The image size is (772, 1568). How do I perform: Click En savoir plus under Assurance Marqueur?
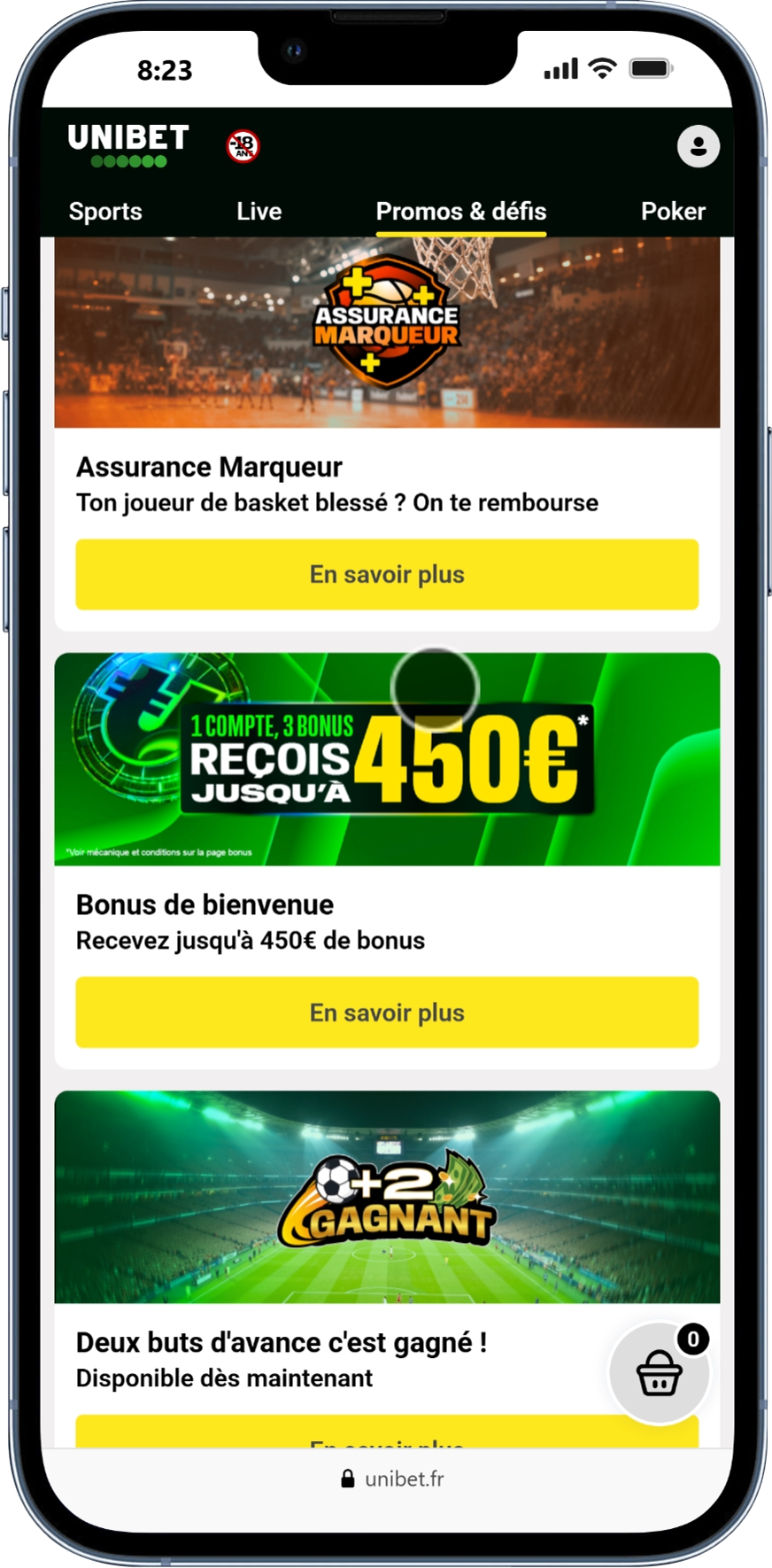(x=386, y=573)
